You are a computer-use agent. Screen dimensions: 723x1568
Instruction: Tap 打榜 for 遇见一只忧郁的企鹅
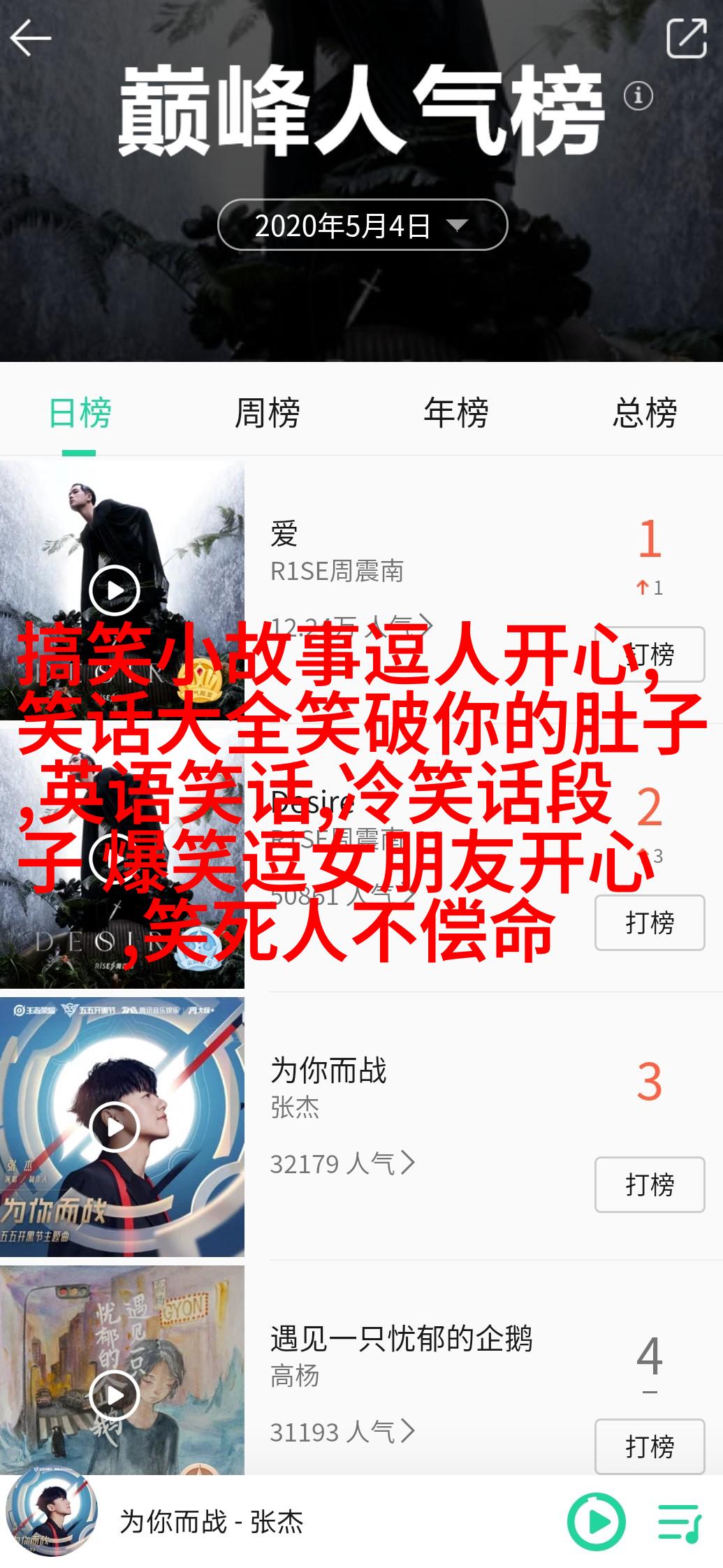pos(649,1446)
